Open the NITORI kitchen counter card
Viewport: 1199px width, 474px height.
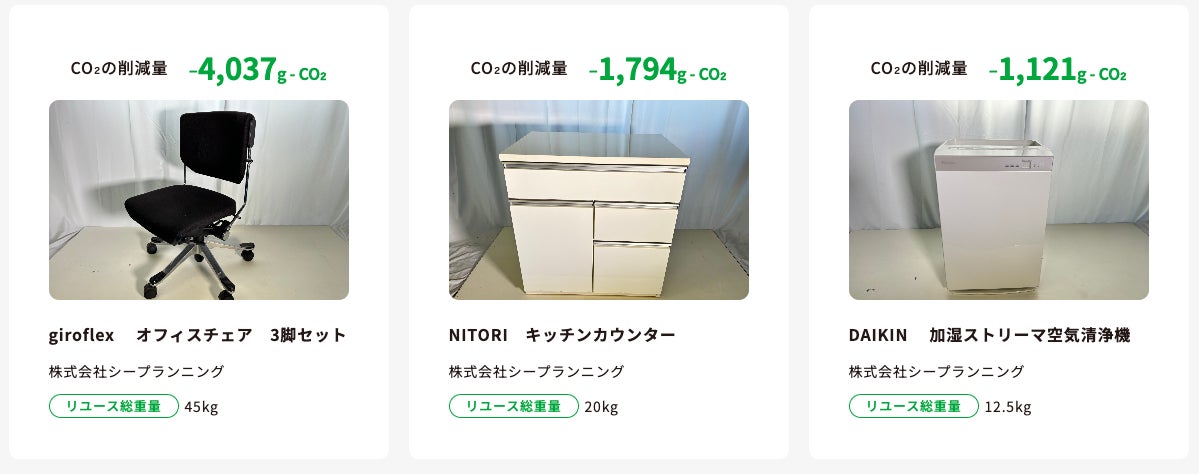598,200
